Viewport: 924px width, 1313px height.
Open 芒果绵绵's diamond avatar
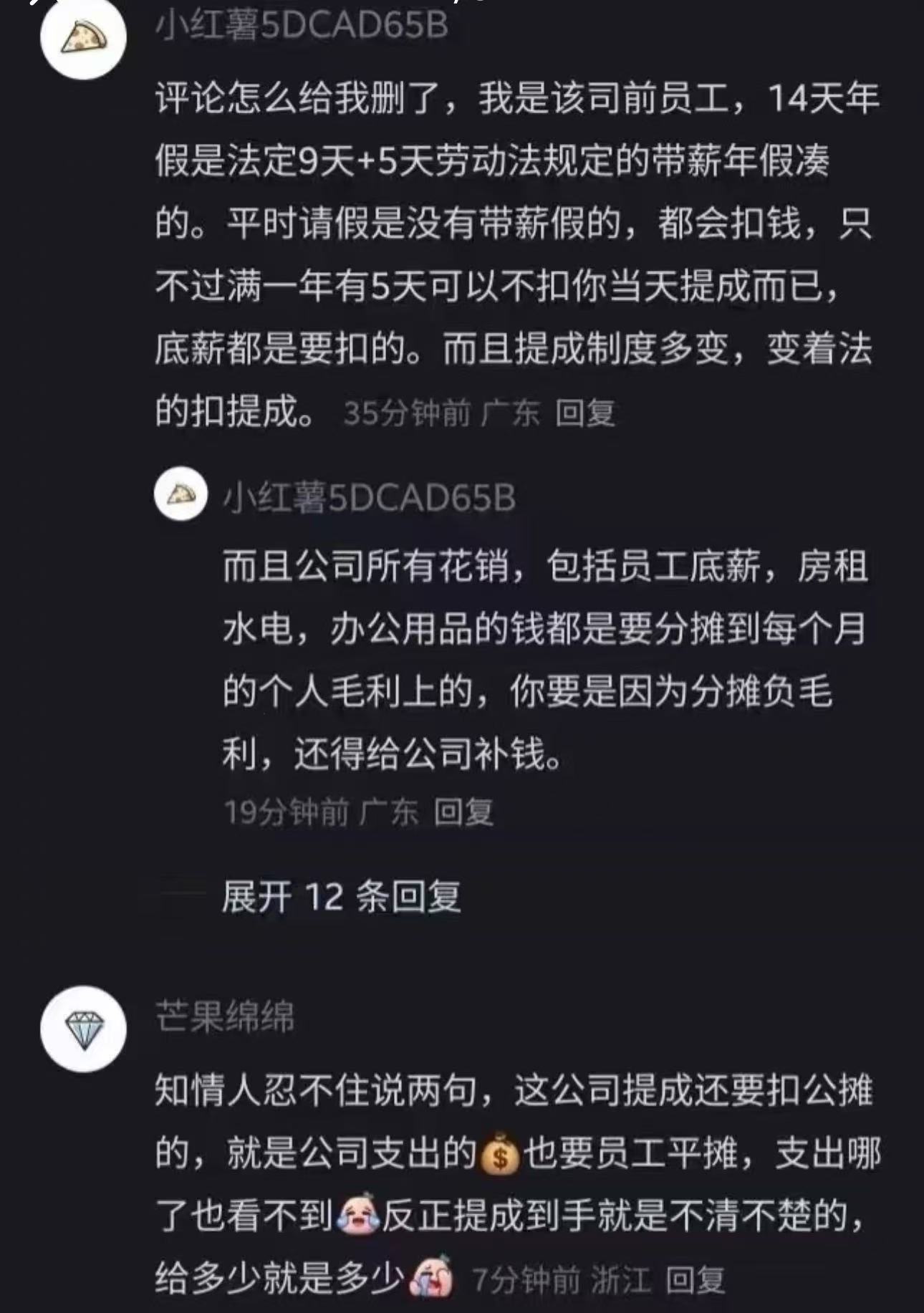click(x=83, y=1029)
